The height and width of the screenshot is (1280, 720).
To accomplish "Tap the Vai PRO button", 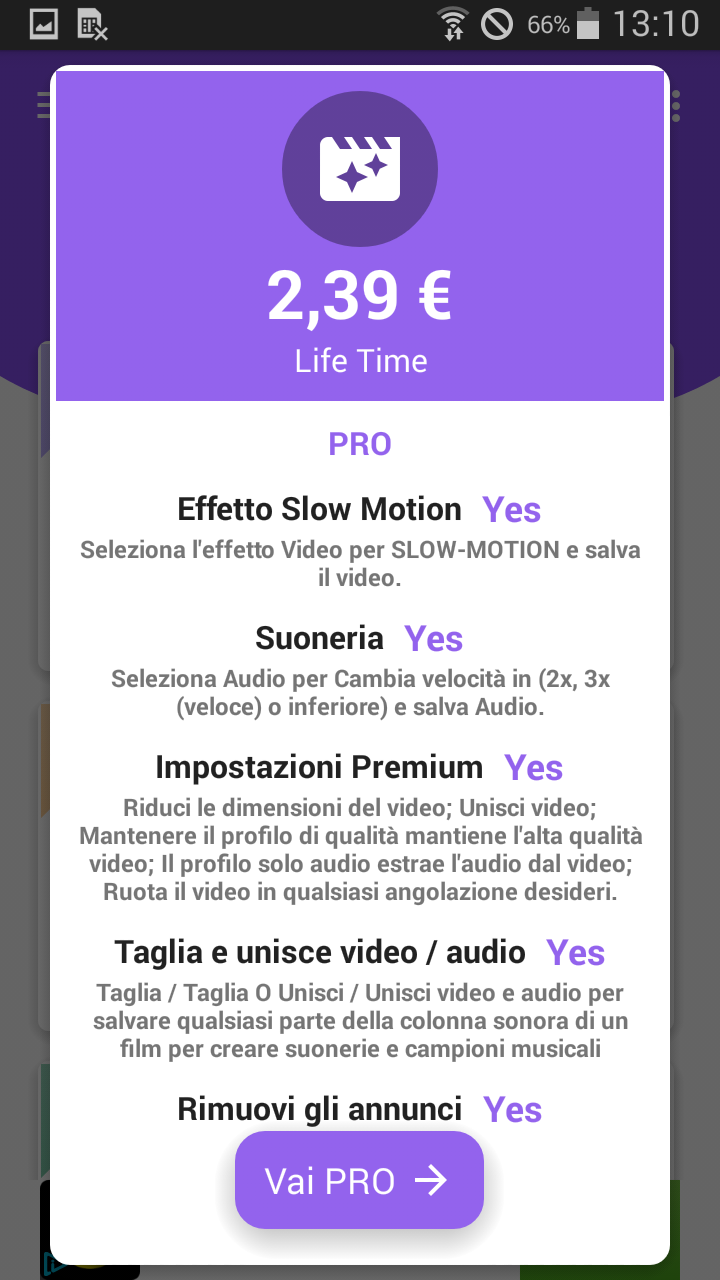I will pyautogui.click(x=359, y=1180).
